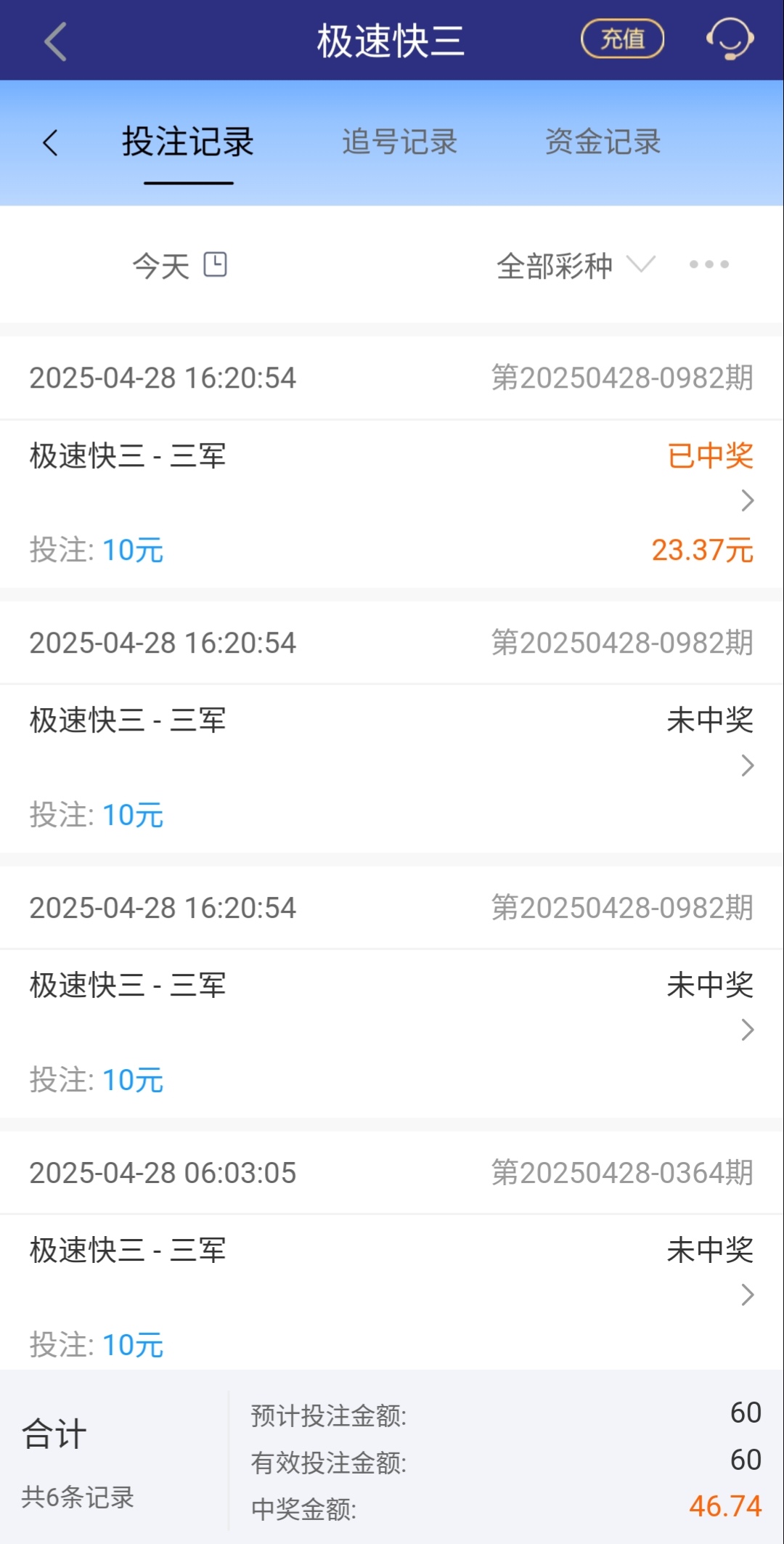Open the three-dot more options

coord(709,264)
